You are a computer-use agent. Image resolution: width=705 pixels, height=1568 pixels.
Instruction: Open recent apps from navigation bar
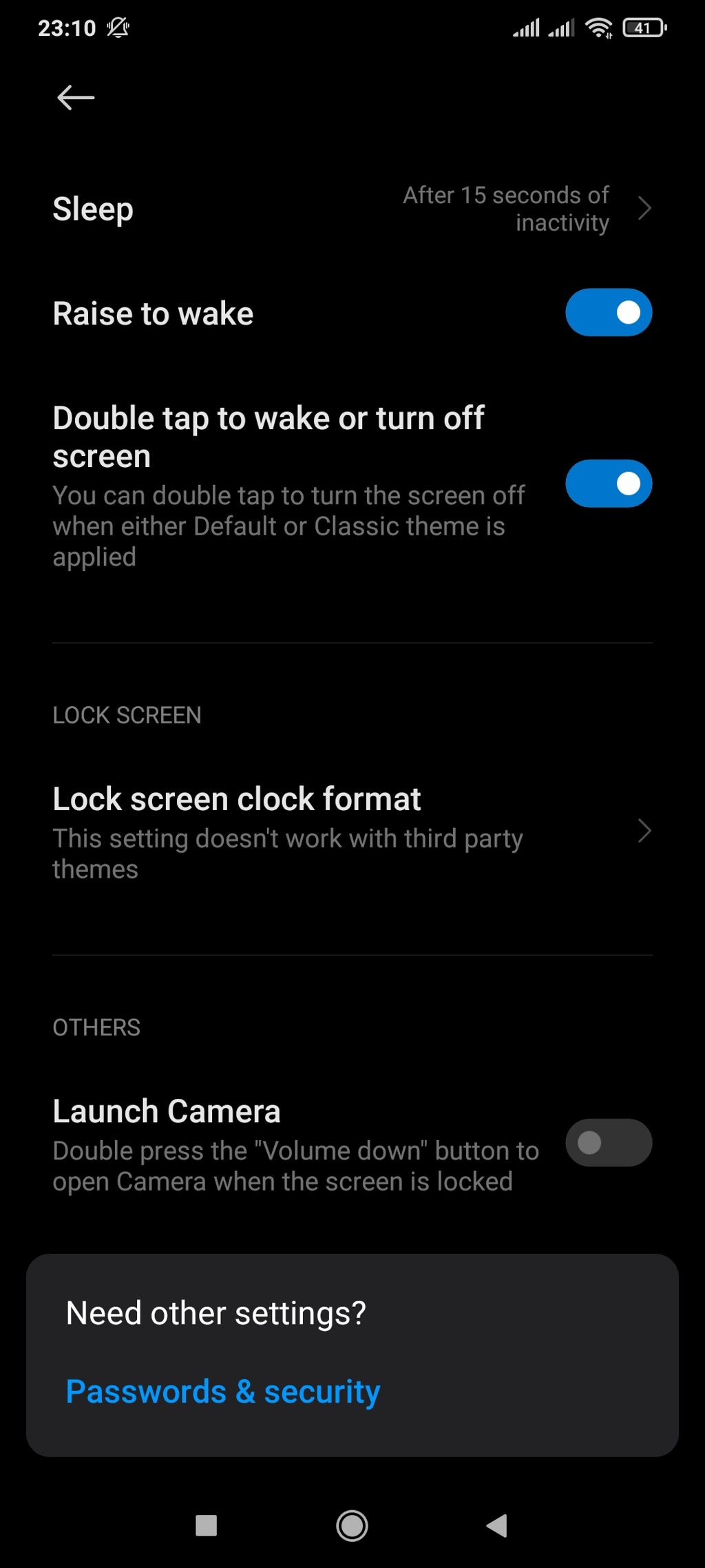coord(207,1525)
